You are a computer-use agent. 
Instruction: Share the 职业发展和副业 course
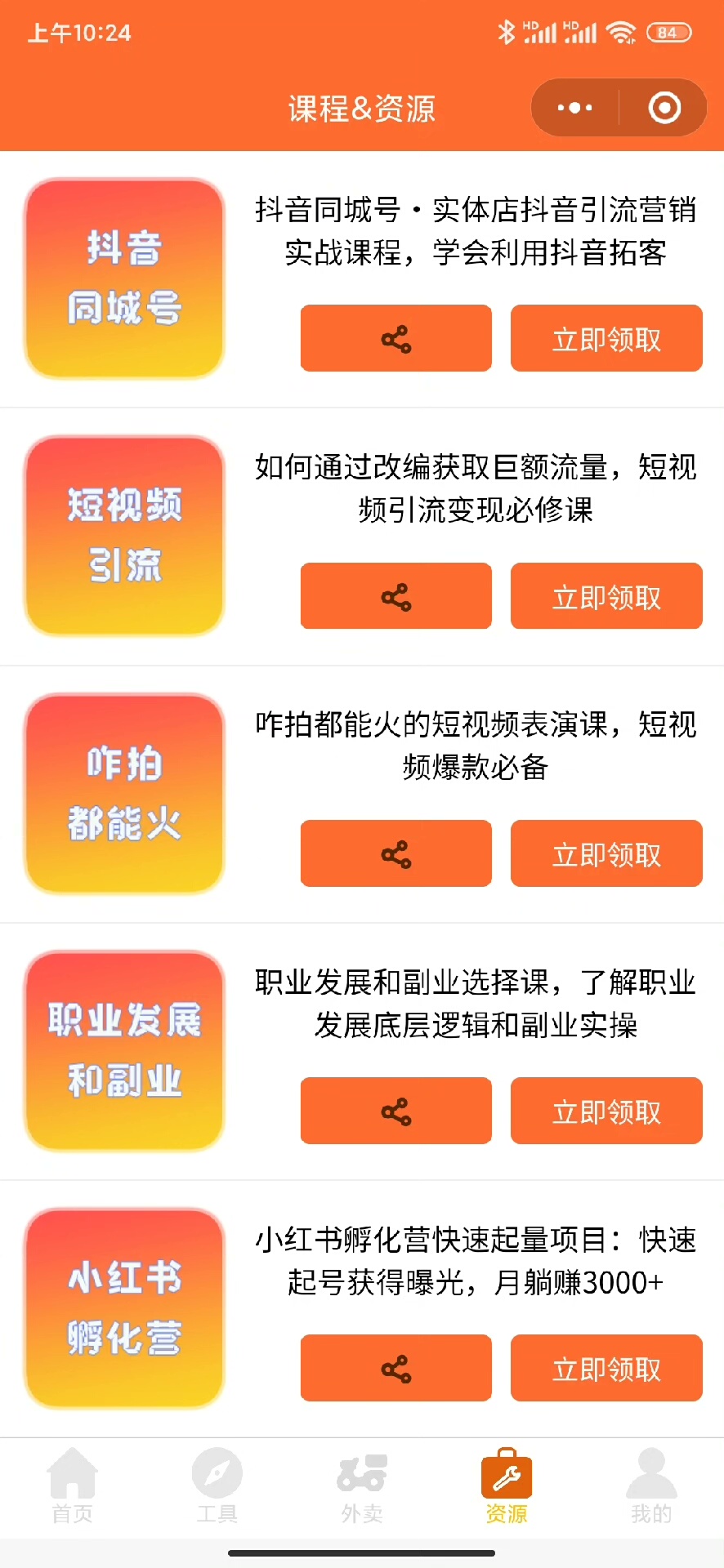tap(396, 1111)
